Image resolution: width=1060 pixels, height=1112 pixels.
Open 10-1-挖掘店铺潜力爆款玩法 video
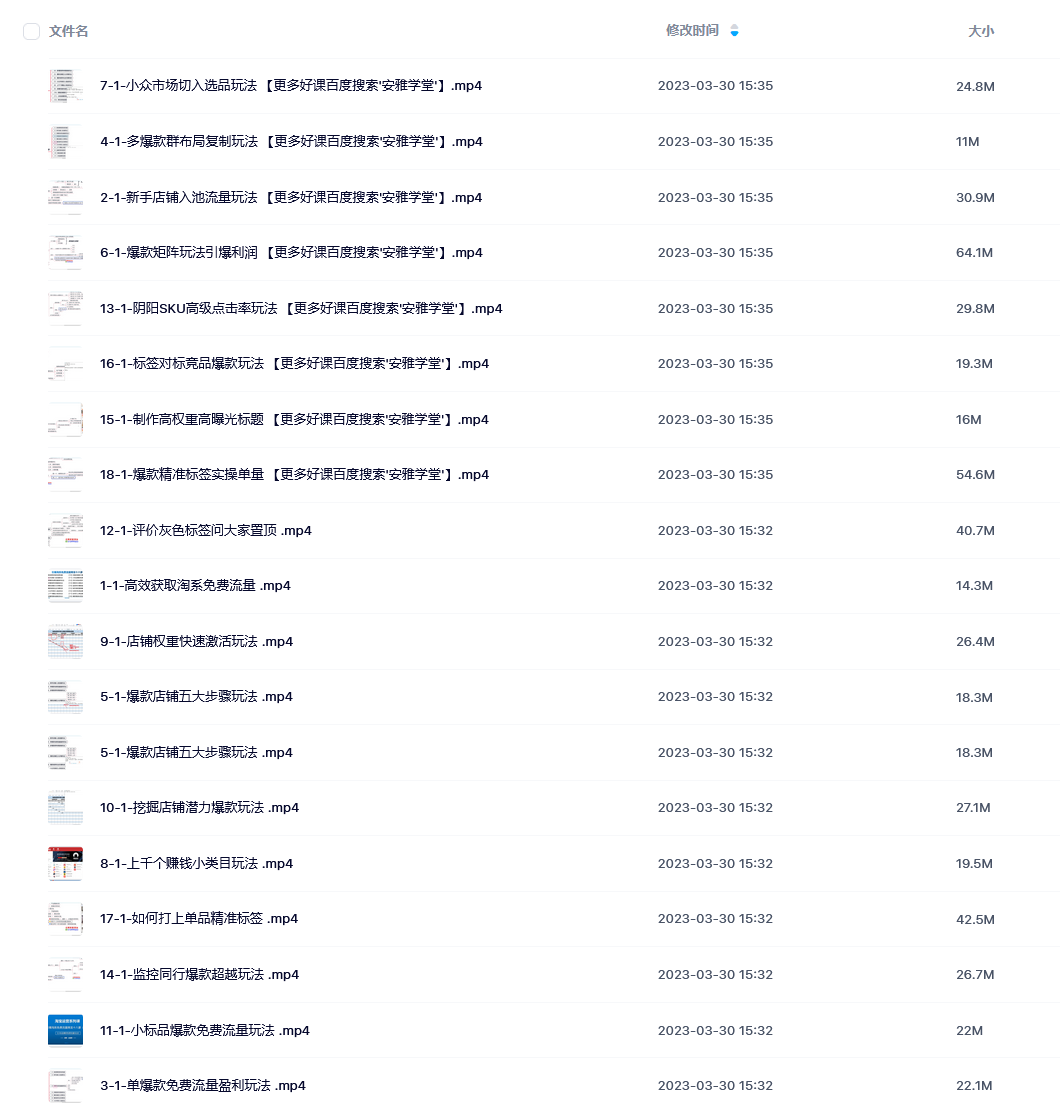[x=199, y=808]
